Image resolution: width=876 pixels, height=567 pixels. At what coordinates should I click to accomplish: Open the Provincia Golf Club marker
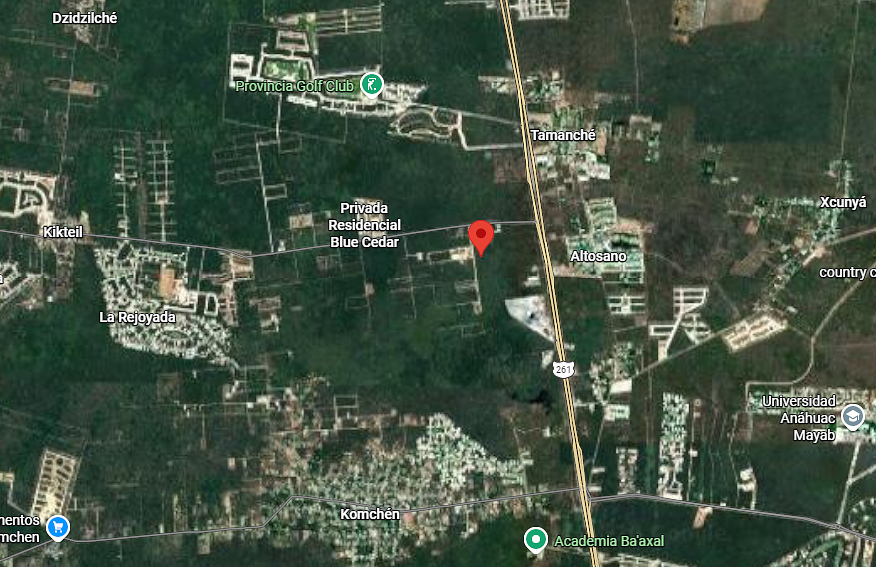(x=372, y=85)
